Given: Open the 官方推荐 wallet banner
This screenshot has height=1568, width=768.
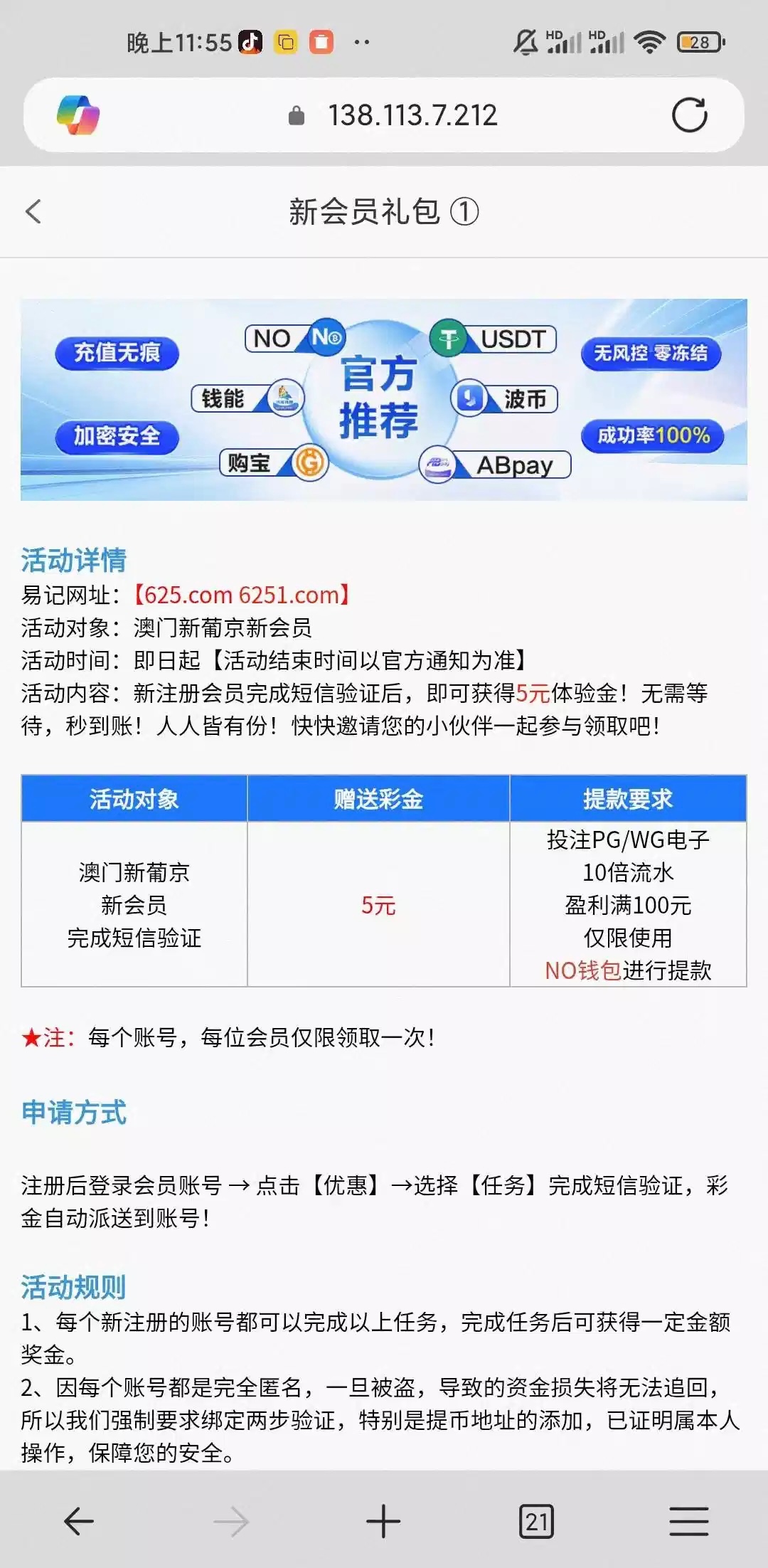Looking at the screenshot, I should click(384, 399).
